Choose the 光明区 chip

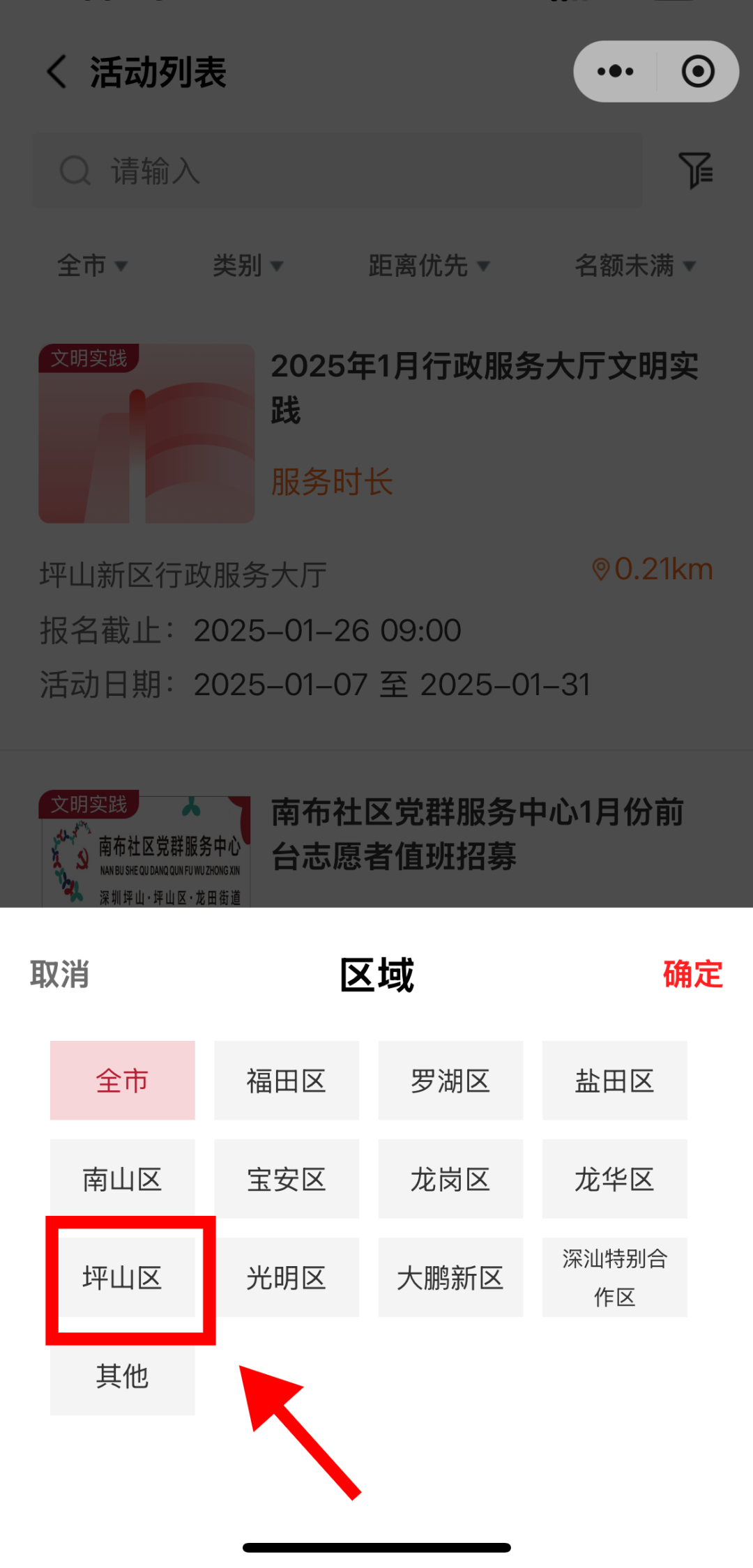click(x=287, y=1277)
